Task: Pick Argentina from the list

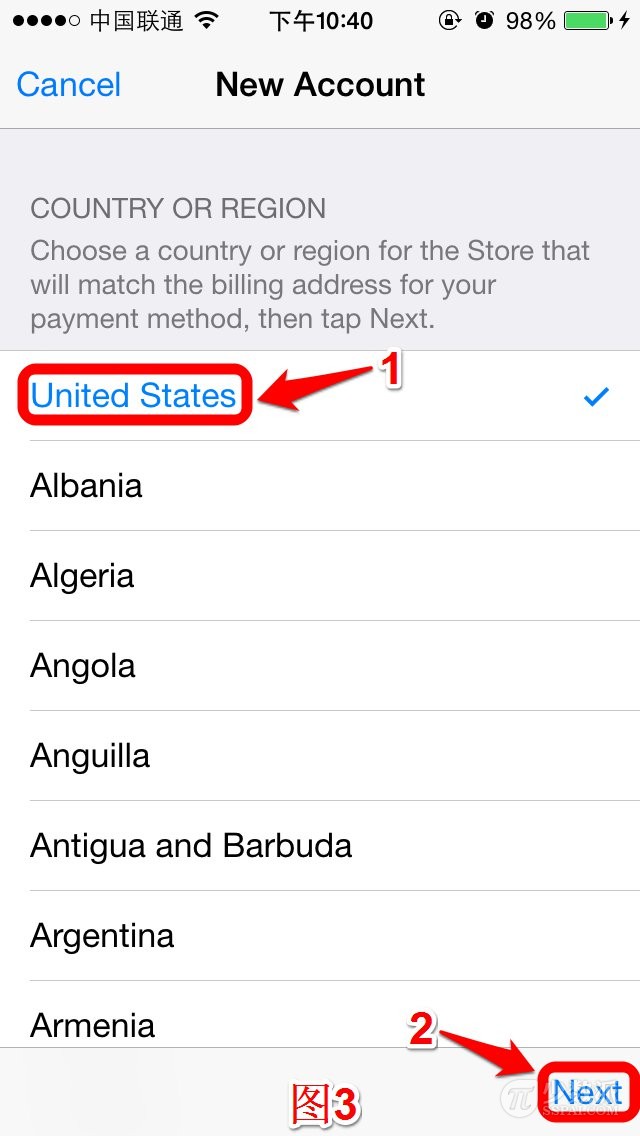Action: tap(102, 936)
